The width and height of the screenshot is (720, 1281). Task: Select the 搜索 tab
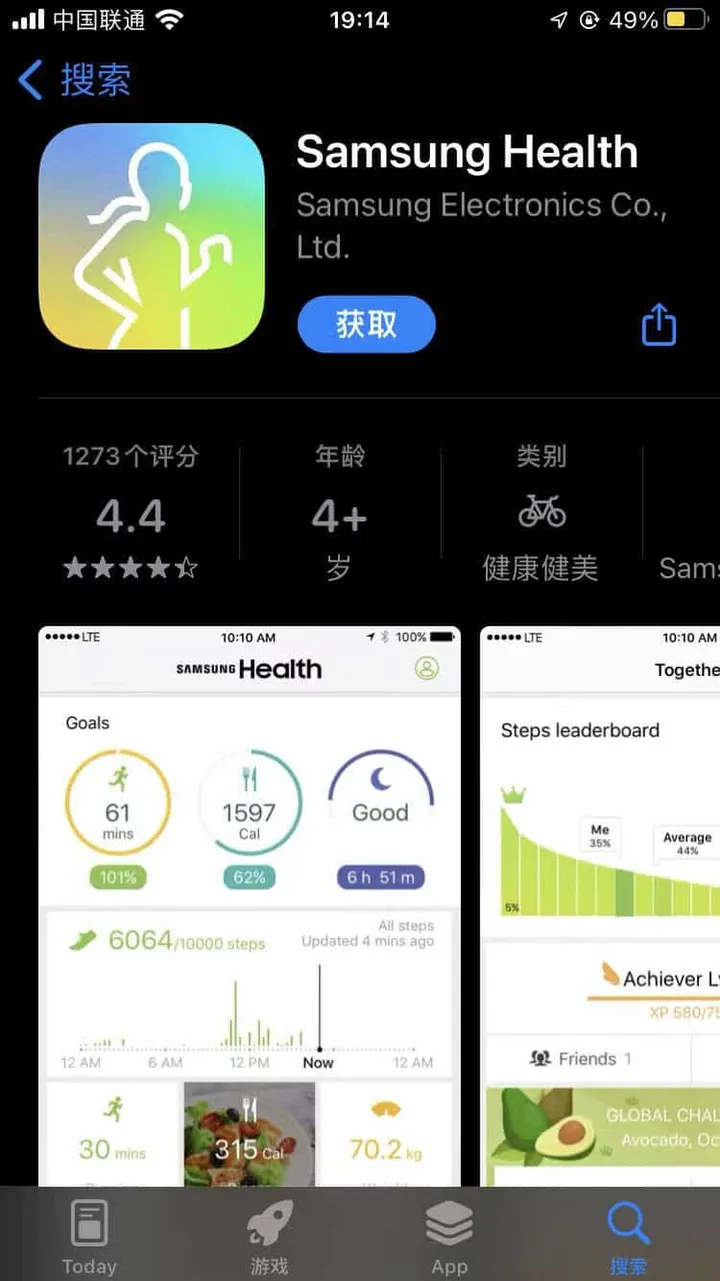click(628, 1237)
